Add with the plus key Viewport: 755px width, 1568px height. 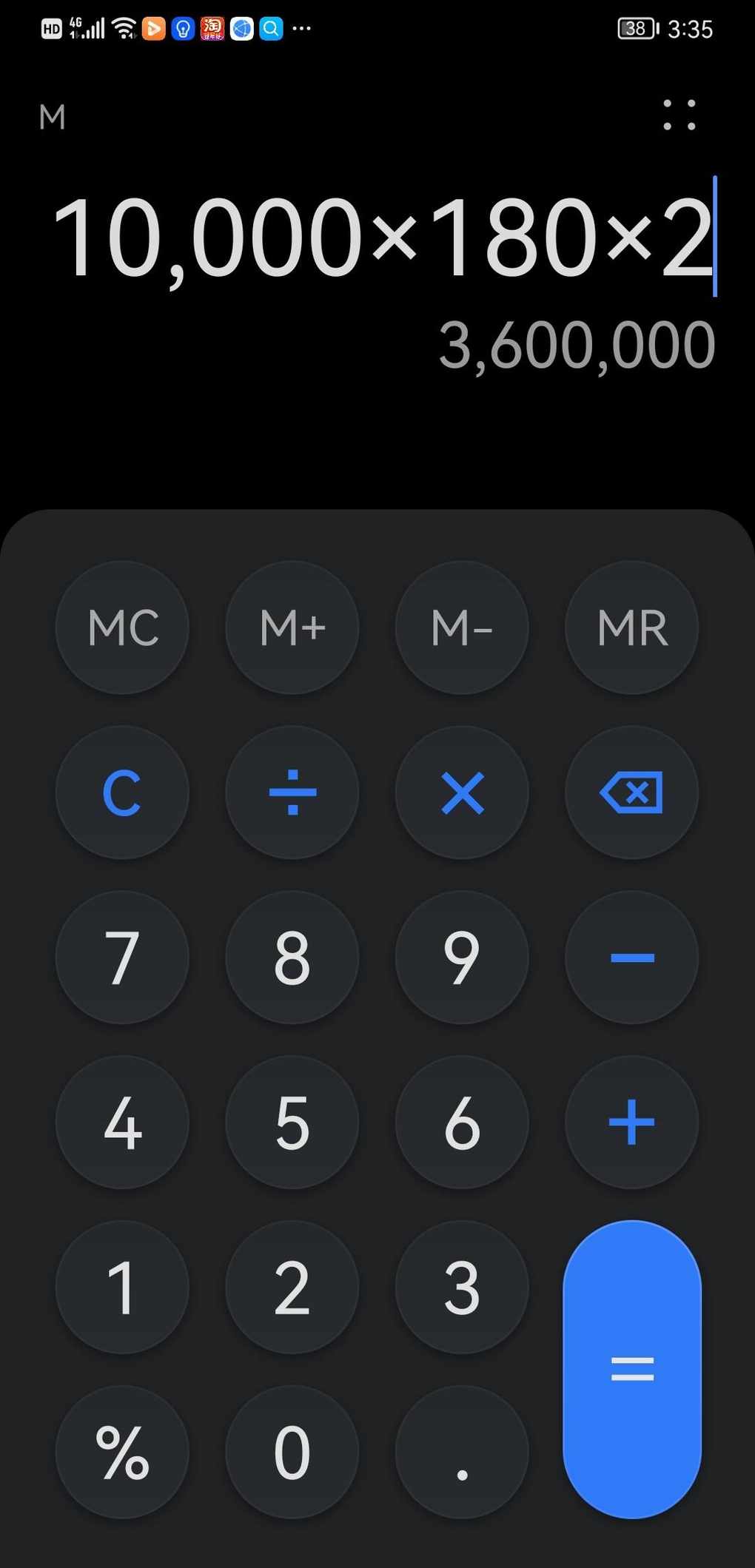click(x=631, y=1123)
